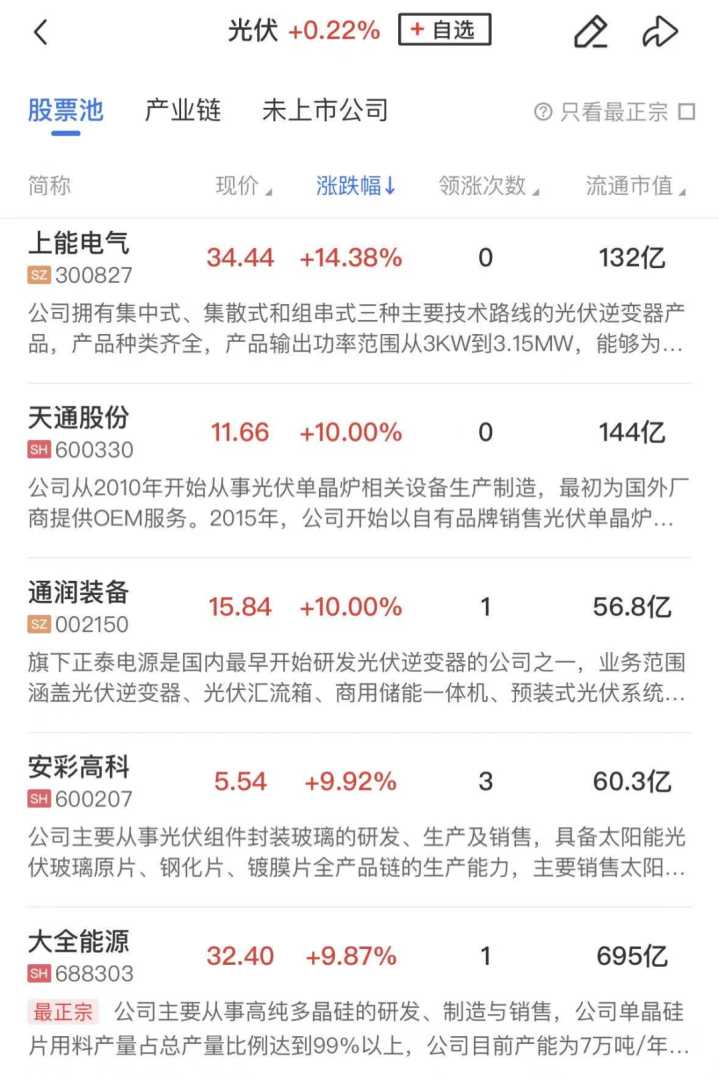Go back using the top-left arrow
The height and width of the screenshot is (1080, 719).
pos(40,32)
